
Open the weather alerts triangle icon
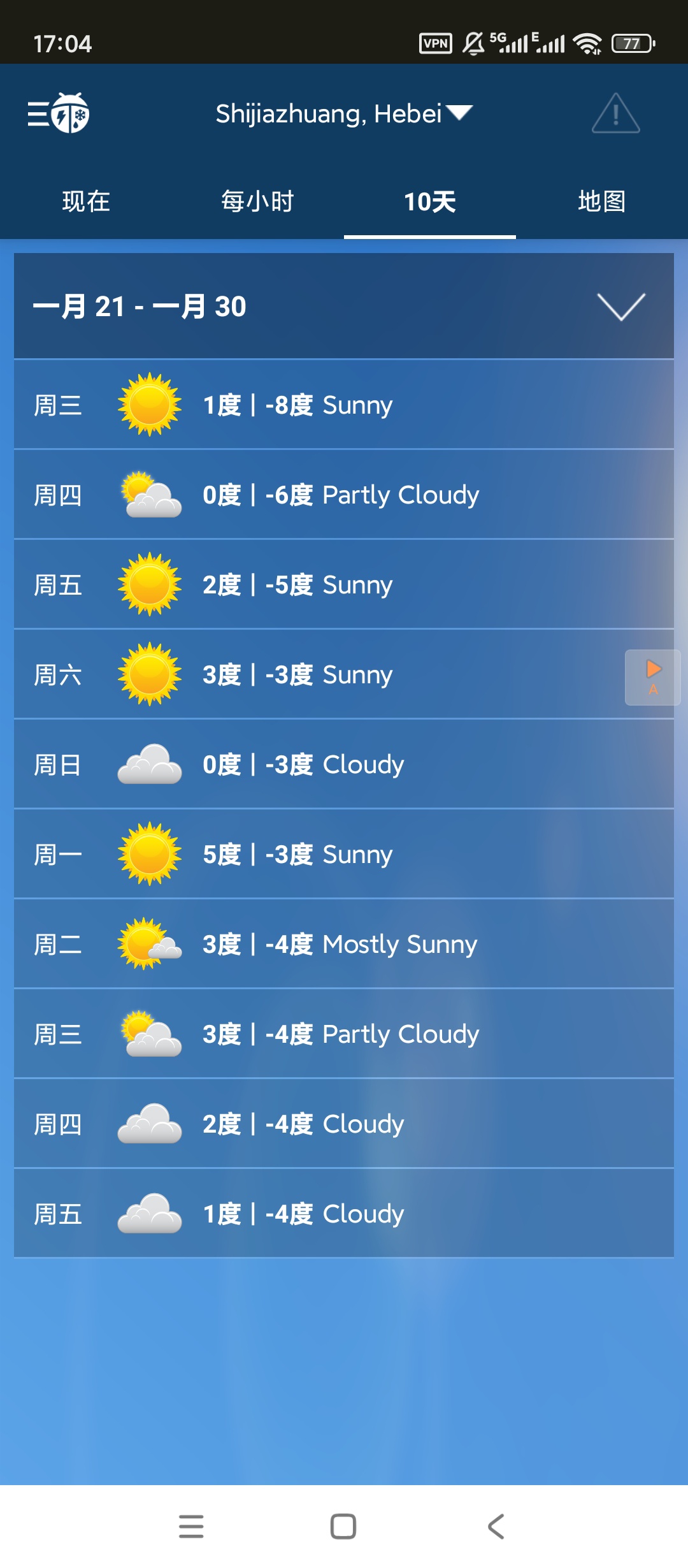click(x=615, y=113)
